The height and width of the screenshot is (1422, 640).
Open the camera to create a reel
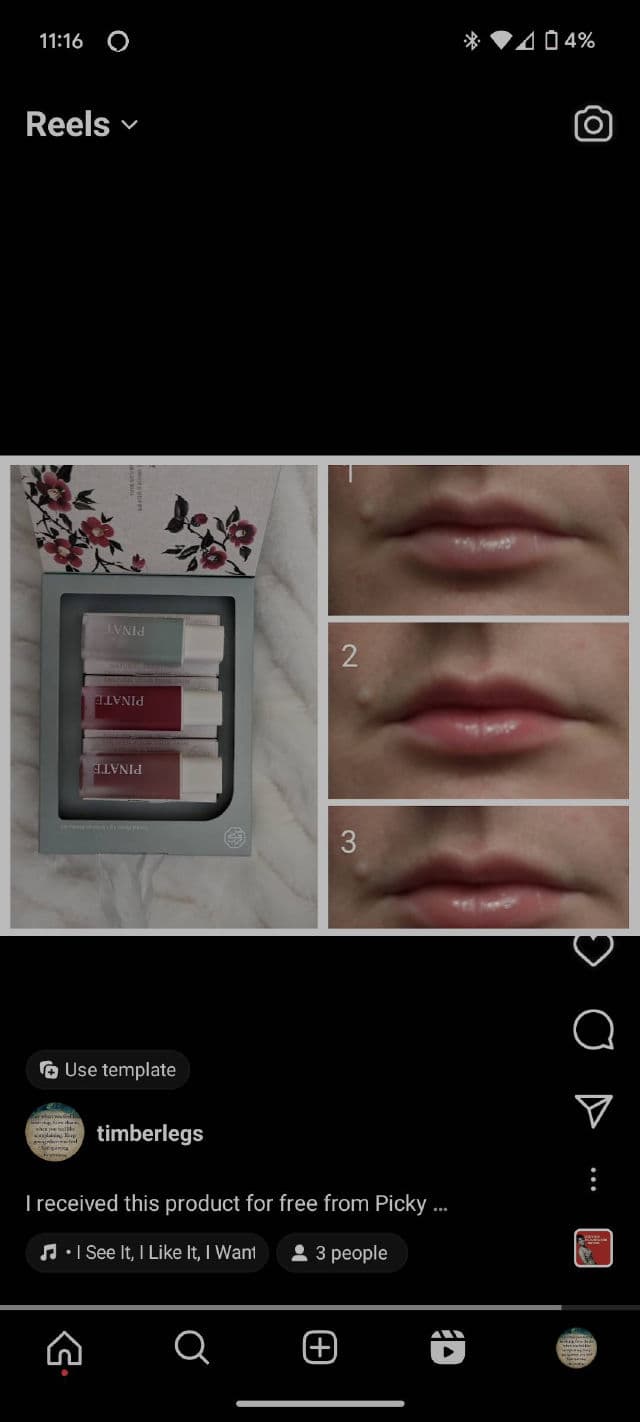tap(593, 124)
